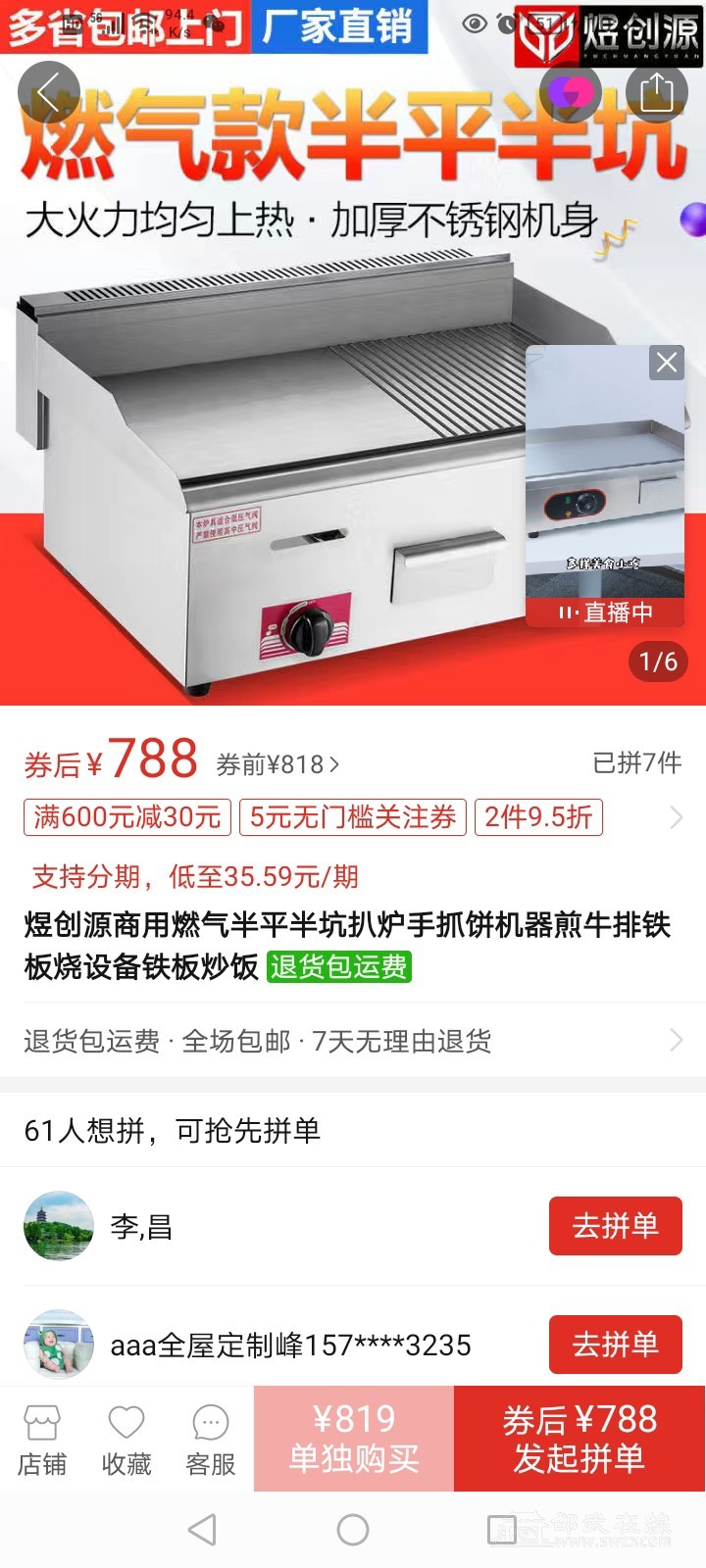Visit the 店铺 store page

[x=42, y=1440]
